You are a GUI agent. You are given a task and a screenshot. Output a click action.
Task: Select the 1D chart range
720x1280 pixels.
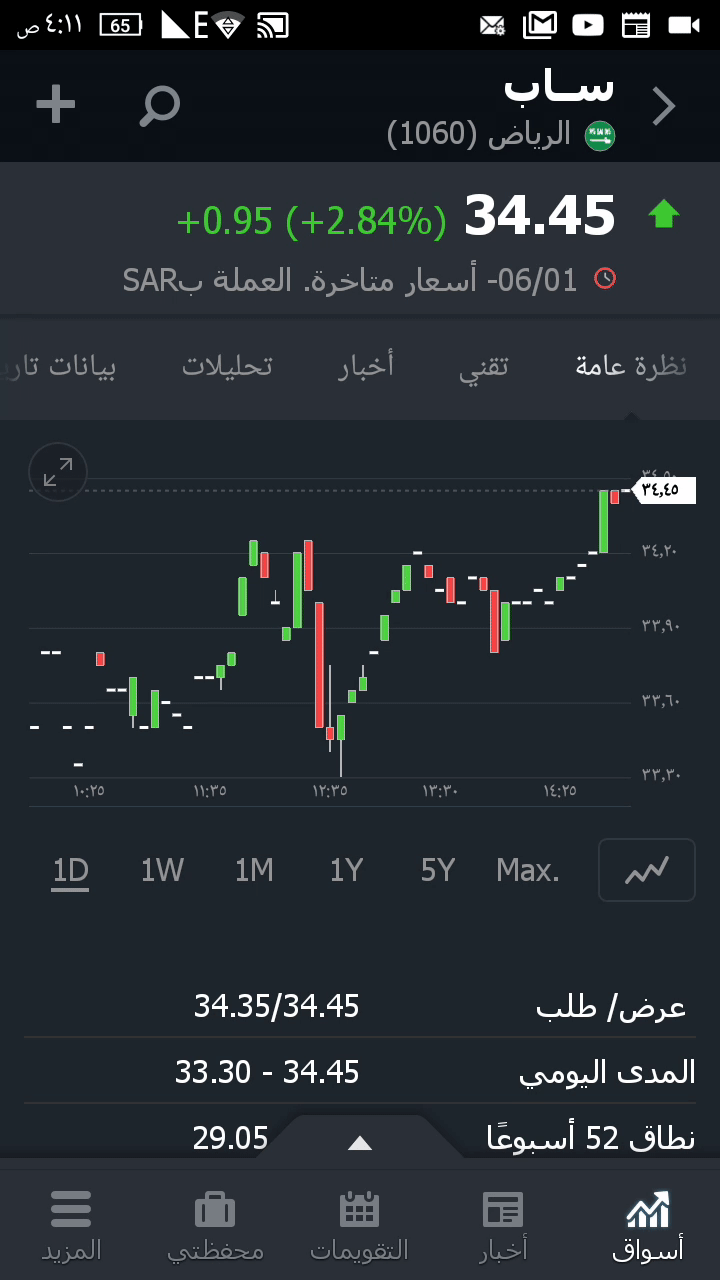click(71, 871)
